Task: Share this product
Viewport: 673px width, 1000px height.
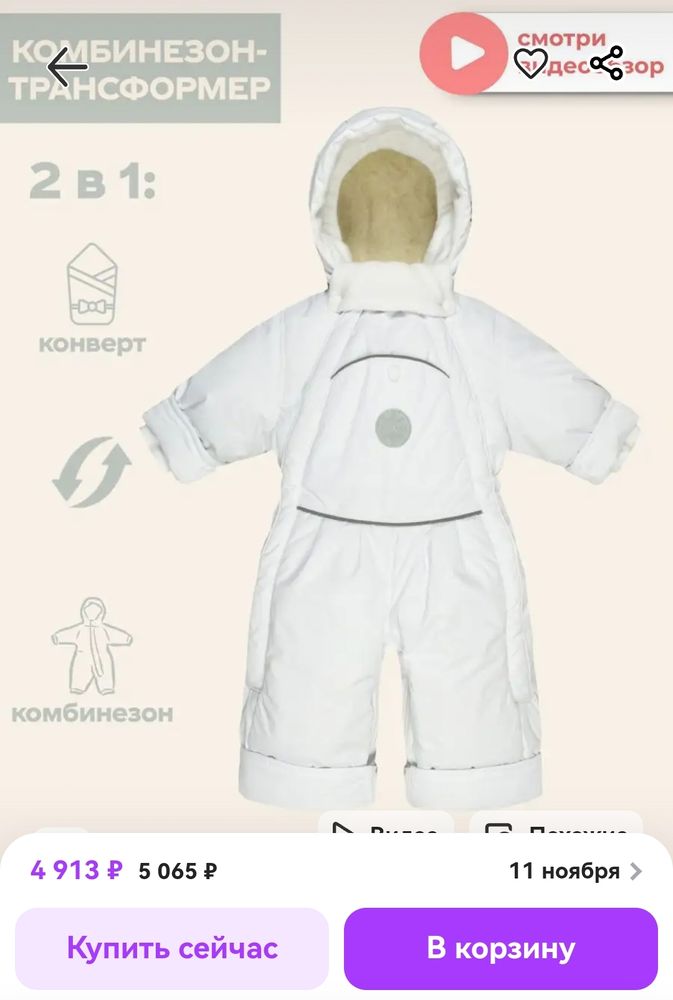Action: pos(606,64)
